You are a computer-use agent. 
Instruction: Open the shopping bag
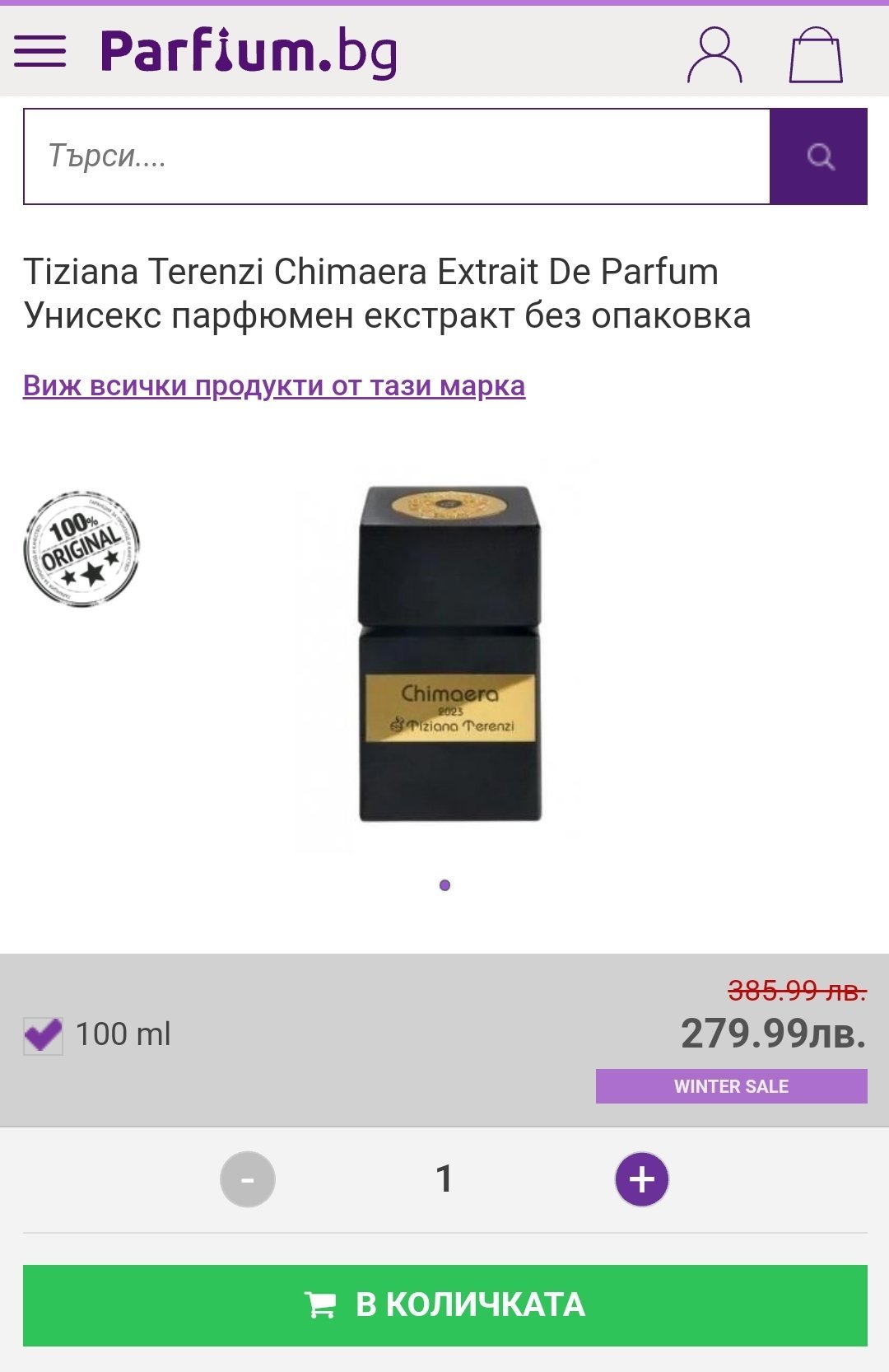pos(815,55)
